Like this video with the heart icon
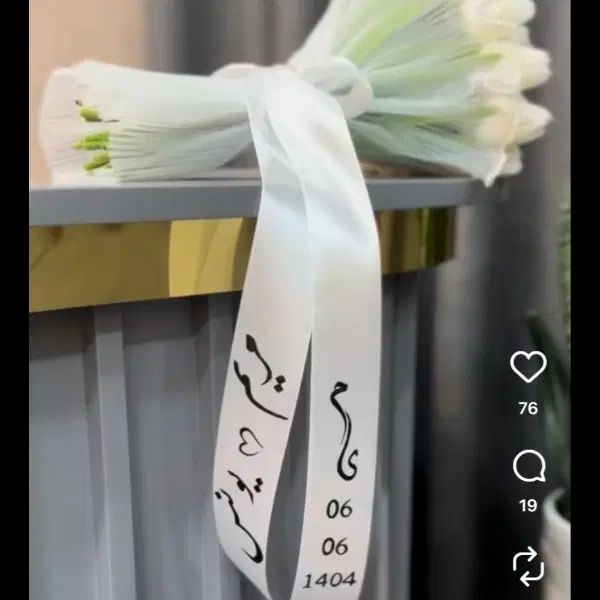The width and height of the screenshot is (600, 600). (x=528, y=367)
